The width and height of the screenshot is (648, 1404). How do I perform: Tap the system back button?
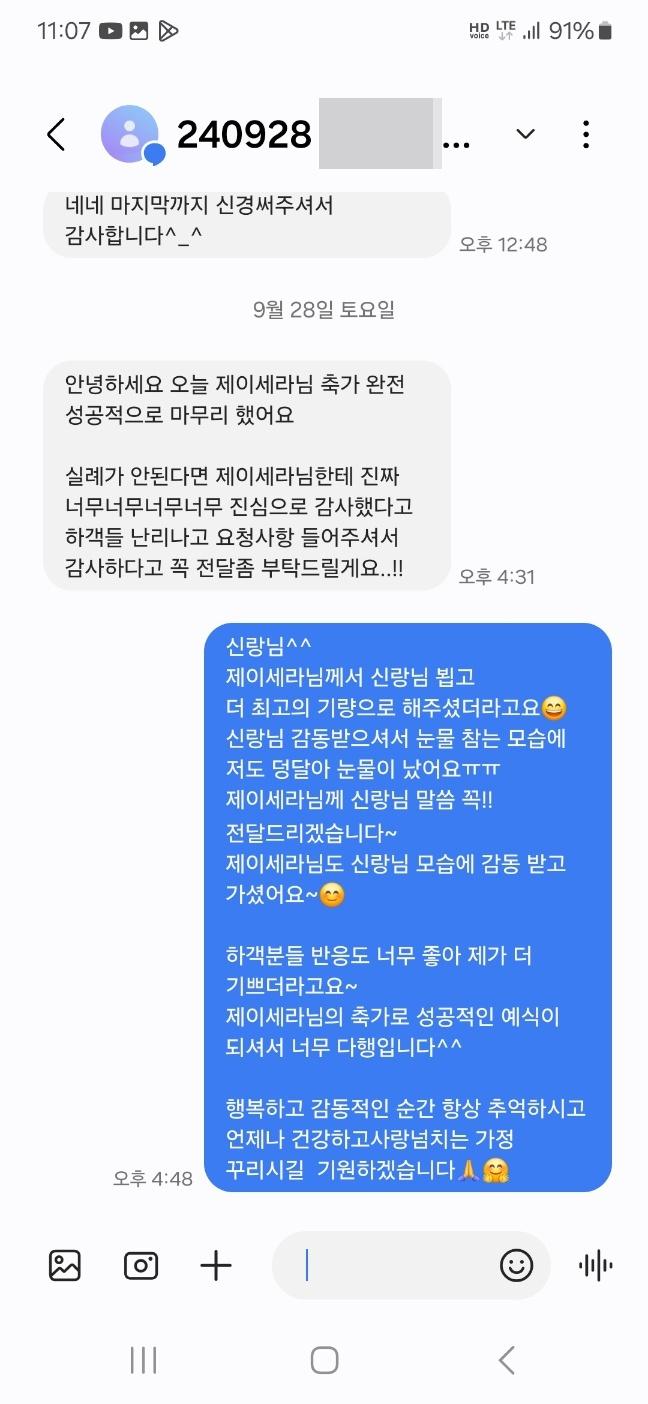pos(507,1360)
